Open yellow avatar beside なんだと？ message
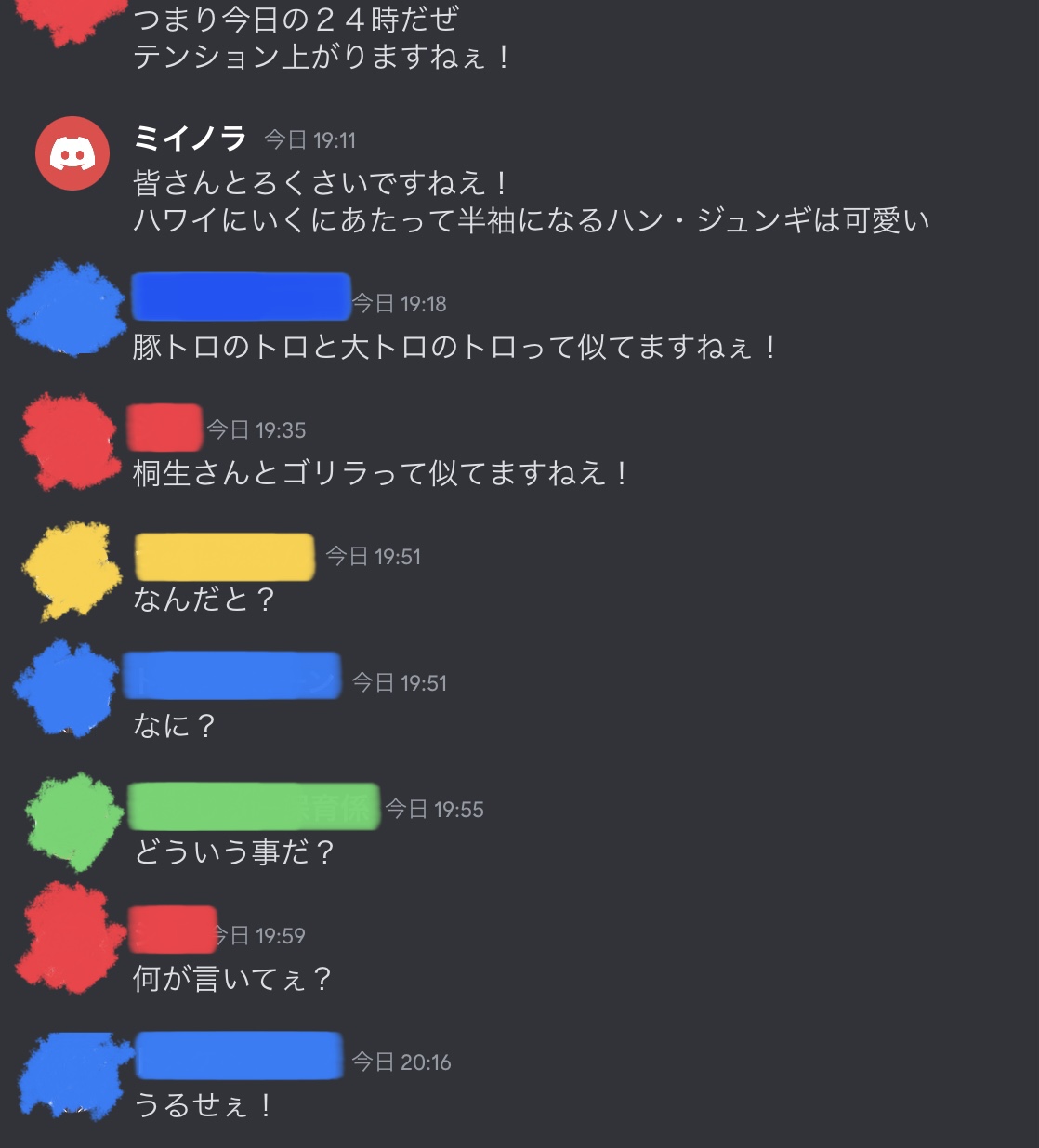The width and height of the screenshot is (1039, 1148). tap(72, 570)
